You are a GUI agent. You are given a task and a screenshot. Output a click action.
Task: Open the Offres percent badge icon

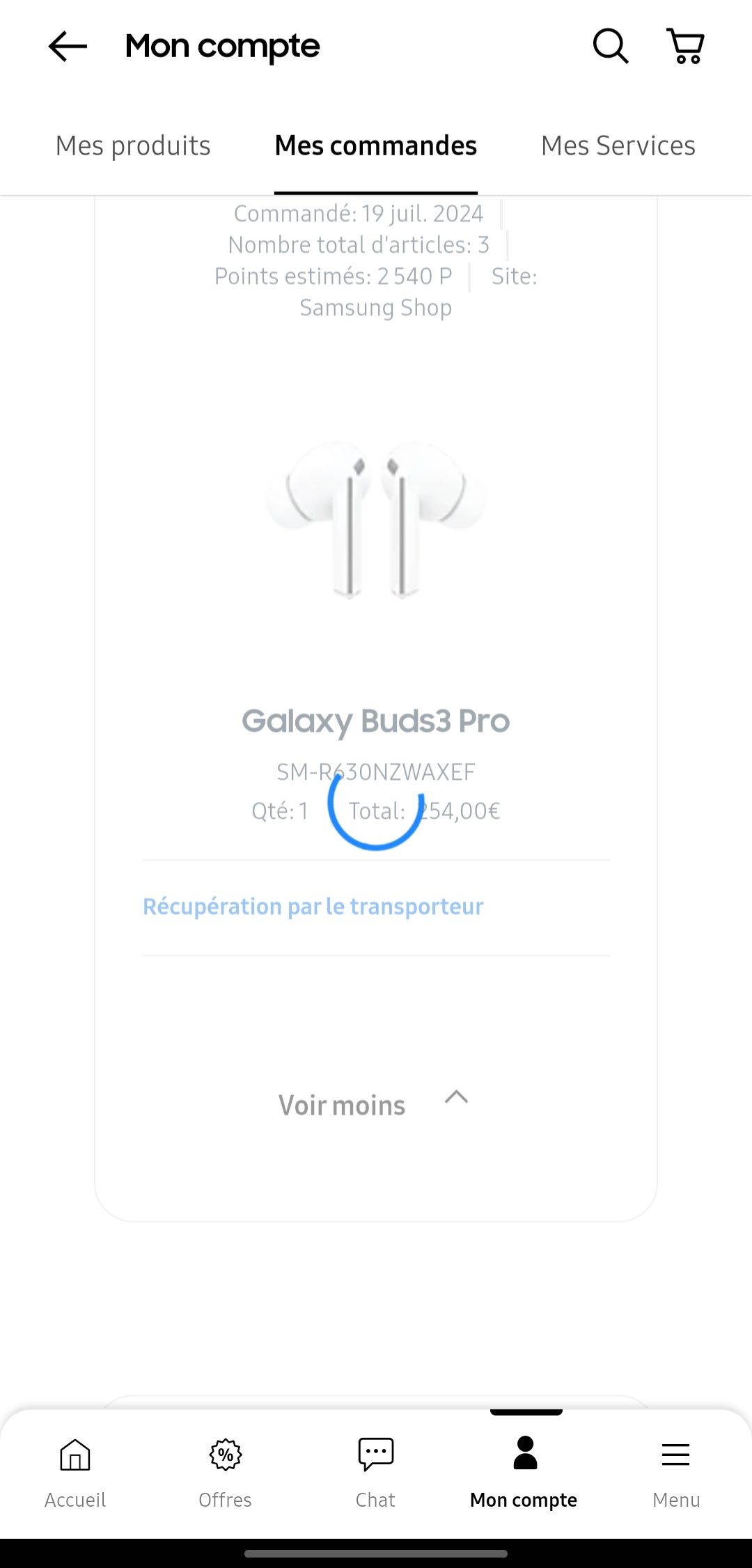tap(224, 1455)
